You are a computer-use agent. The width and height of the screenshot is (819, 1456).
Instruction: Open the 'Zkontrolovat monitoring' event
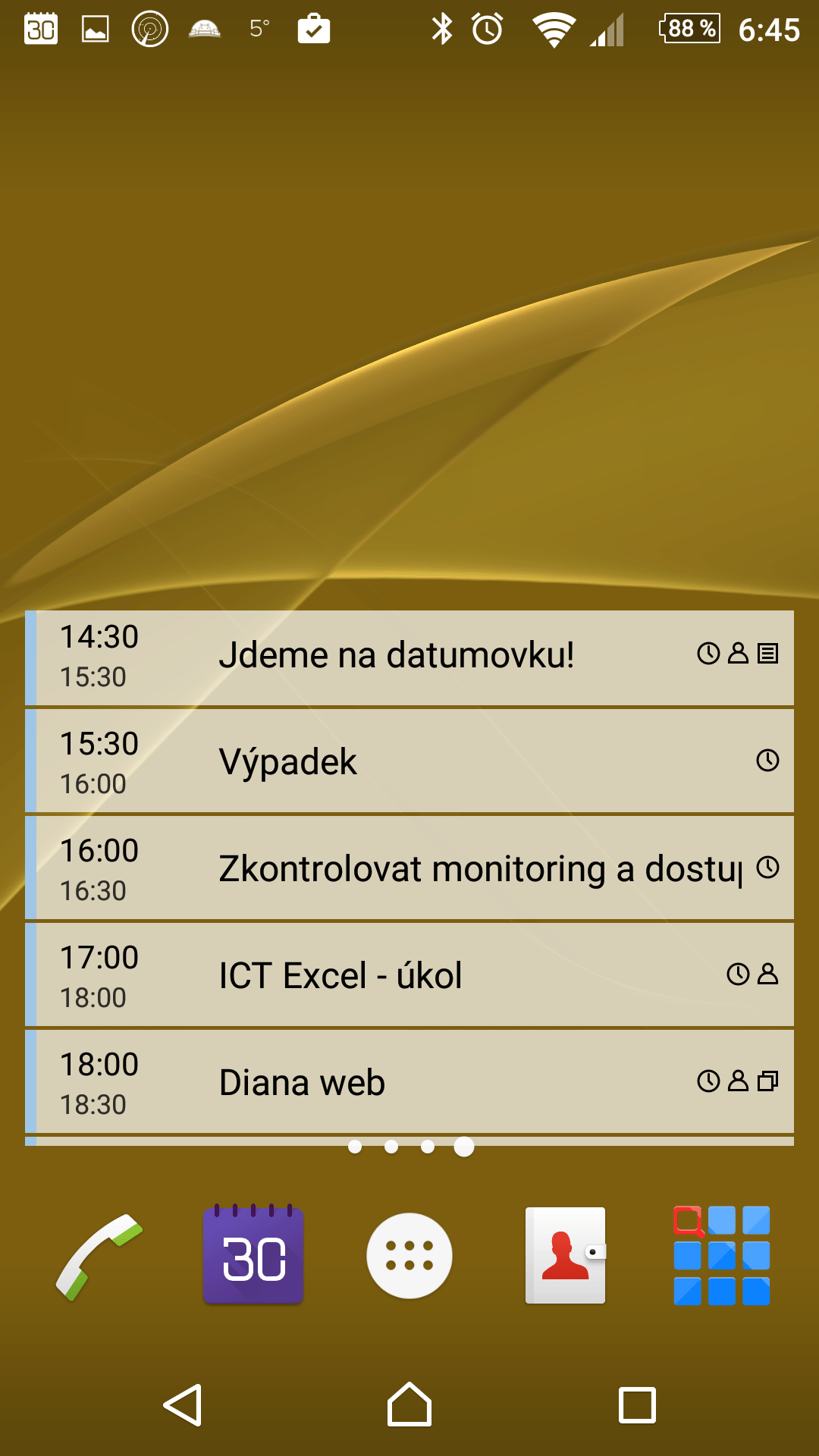coord(409,868)
